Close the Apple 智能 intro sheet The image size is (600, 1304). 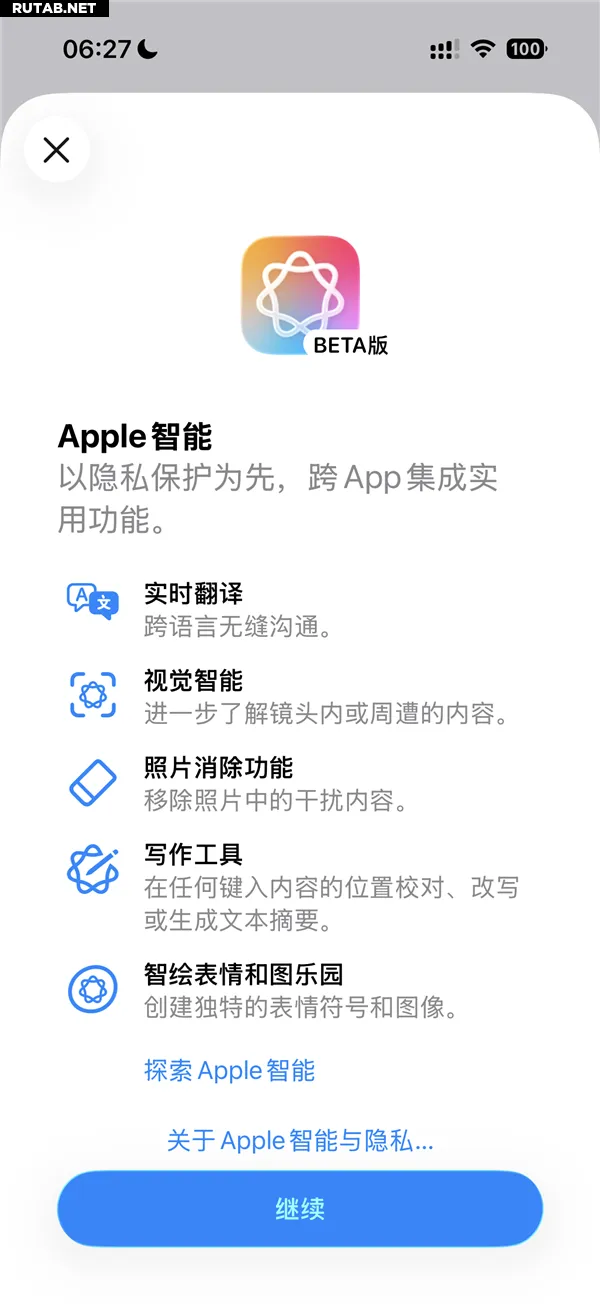pyautogui.click(x=57, y=150)
